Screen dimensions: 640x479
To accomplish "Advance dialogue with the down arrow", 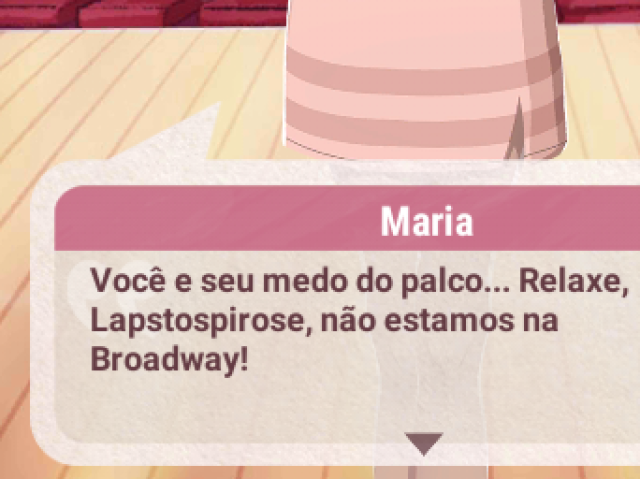I will pyautogui.click(x=424, y=443).
